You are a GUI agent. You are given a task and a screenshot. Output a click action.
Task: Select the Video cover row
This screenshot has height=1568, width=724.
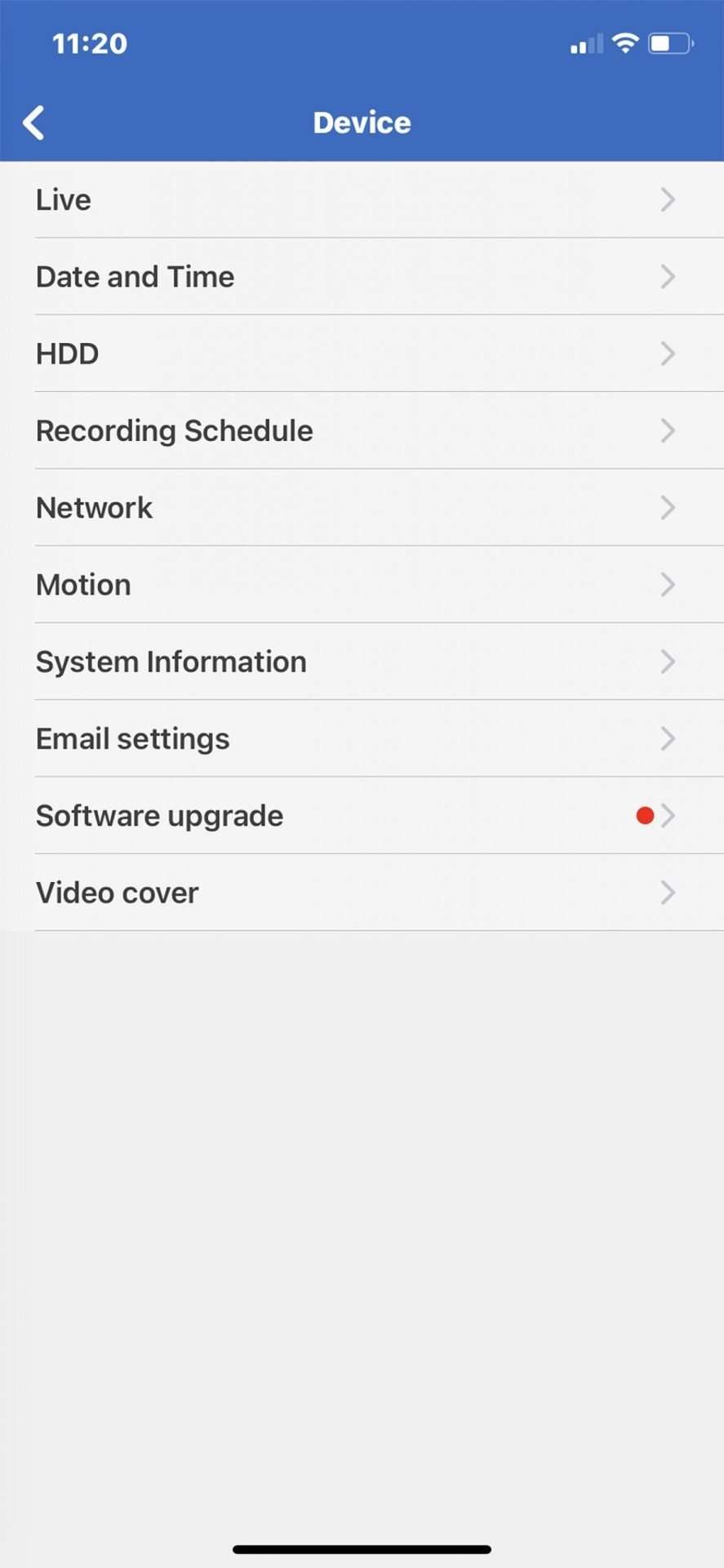tap(362, 893)
